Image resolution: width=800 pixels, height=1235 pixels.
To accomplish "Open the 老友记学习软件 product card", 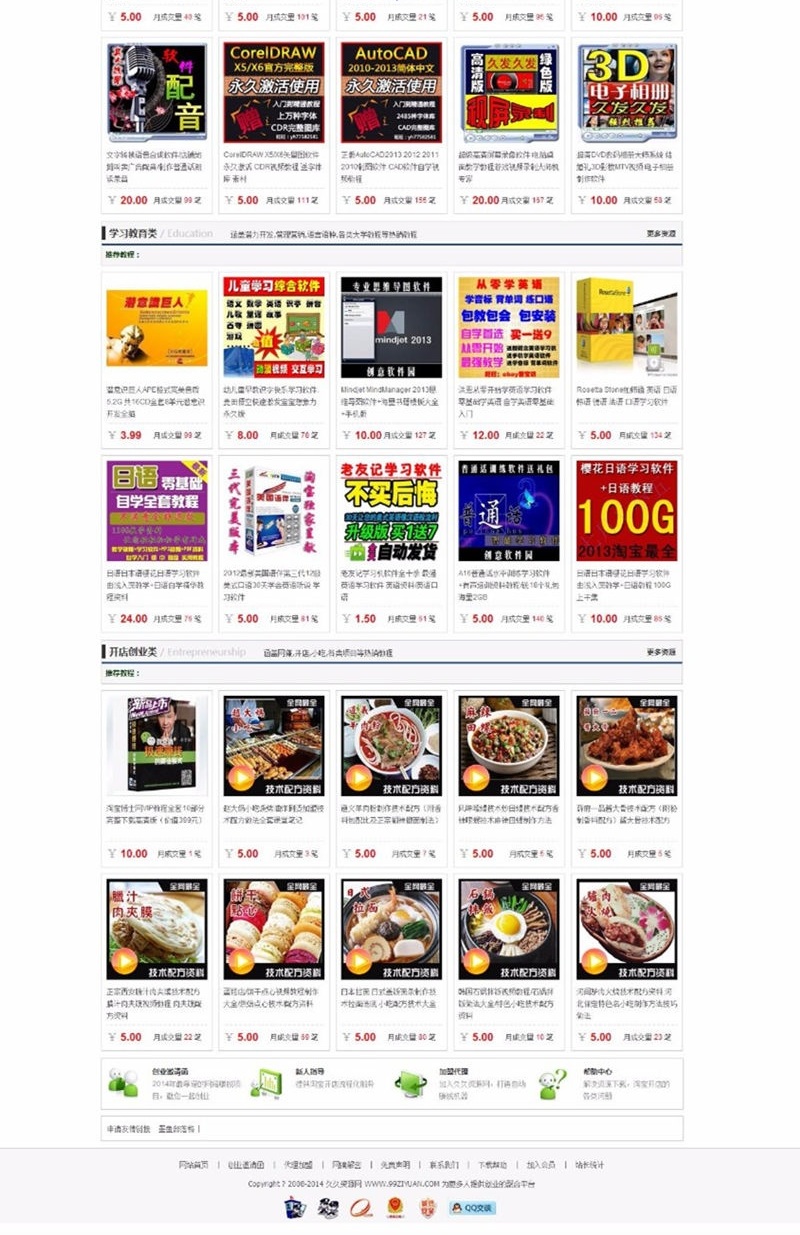I will click(x=391, y=510).
